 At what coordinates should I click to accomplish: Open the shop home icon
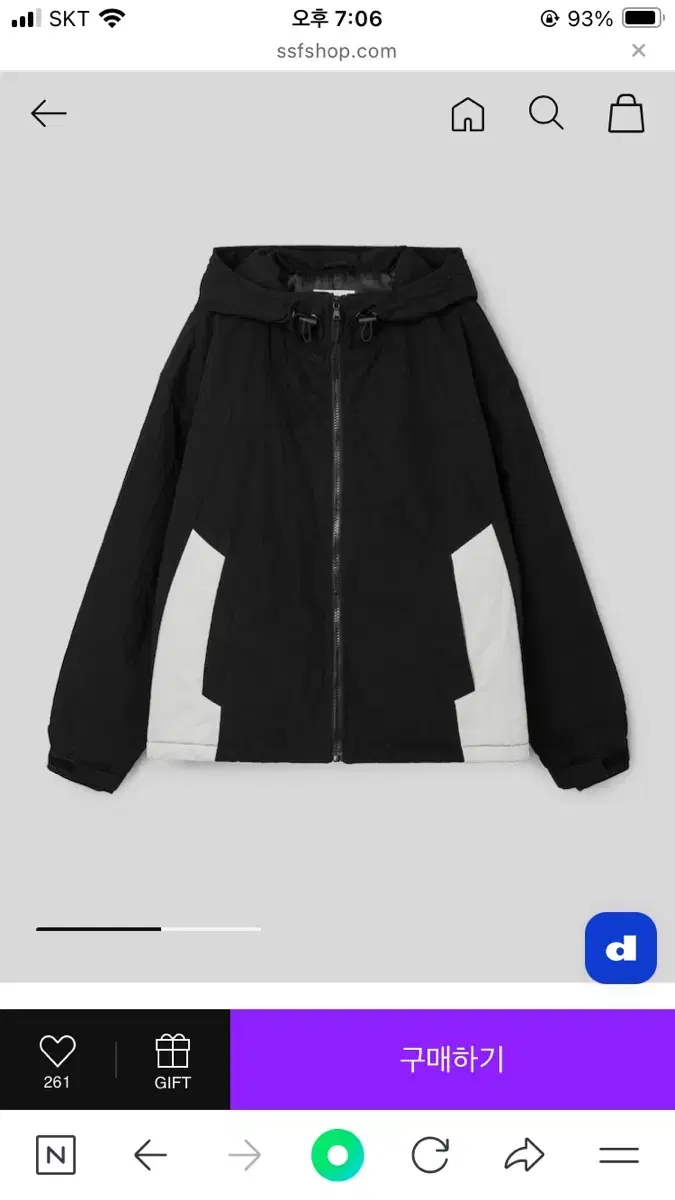pos(468,114)
